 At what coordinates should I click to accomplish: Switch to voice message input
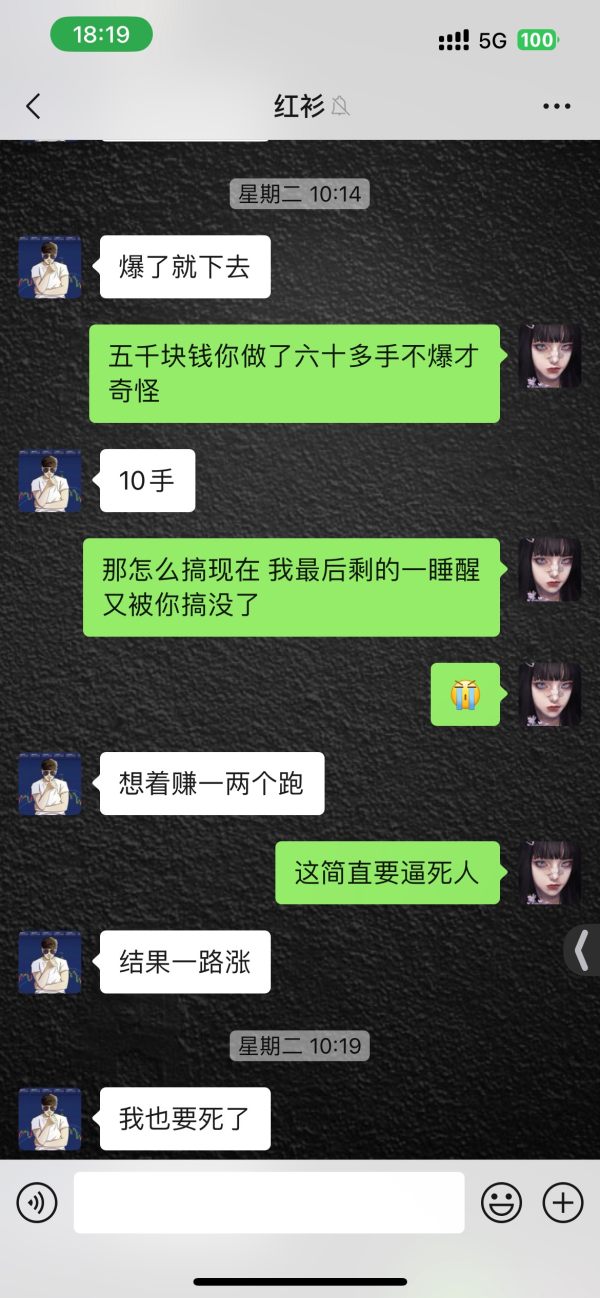[37, 1202]
